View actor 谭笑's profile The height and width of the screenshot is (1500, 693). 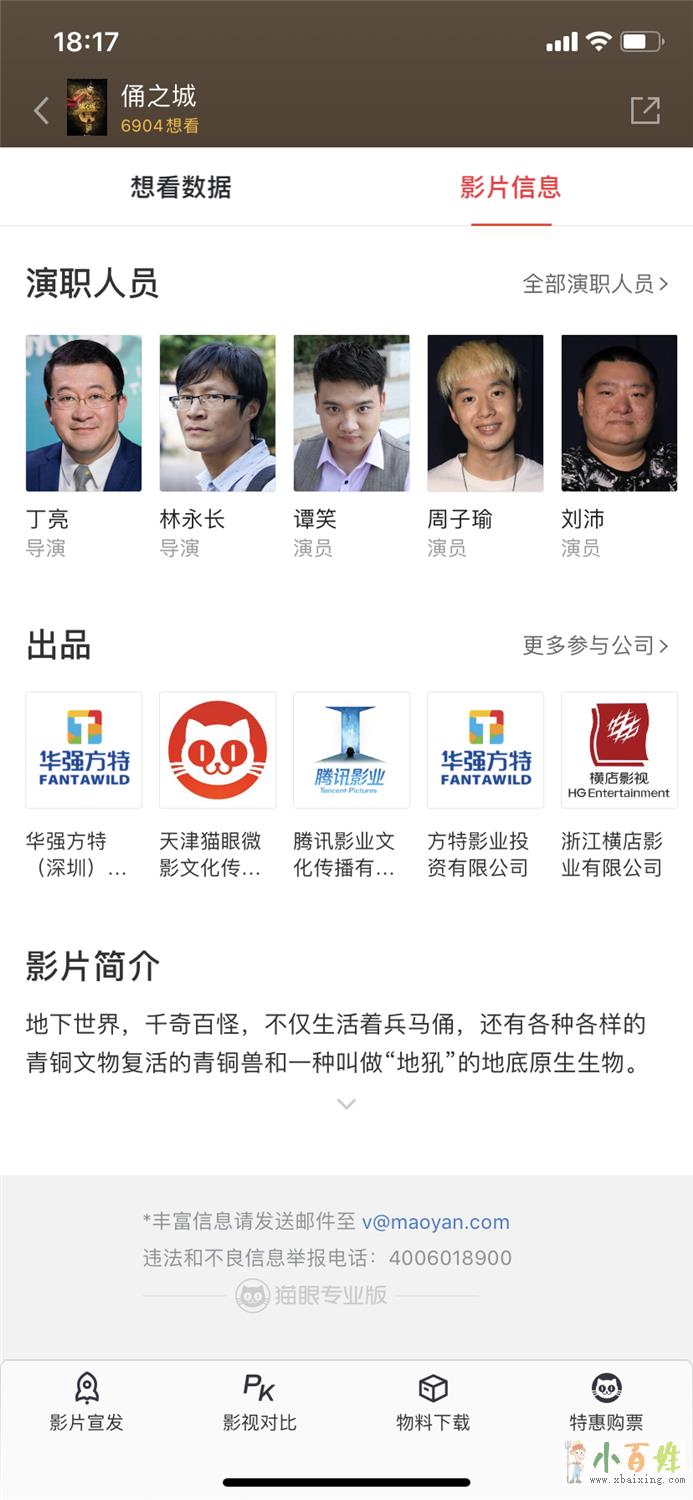coord(351,413)
